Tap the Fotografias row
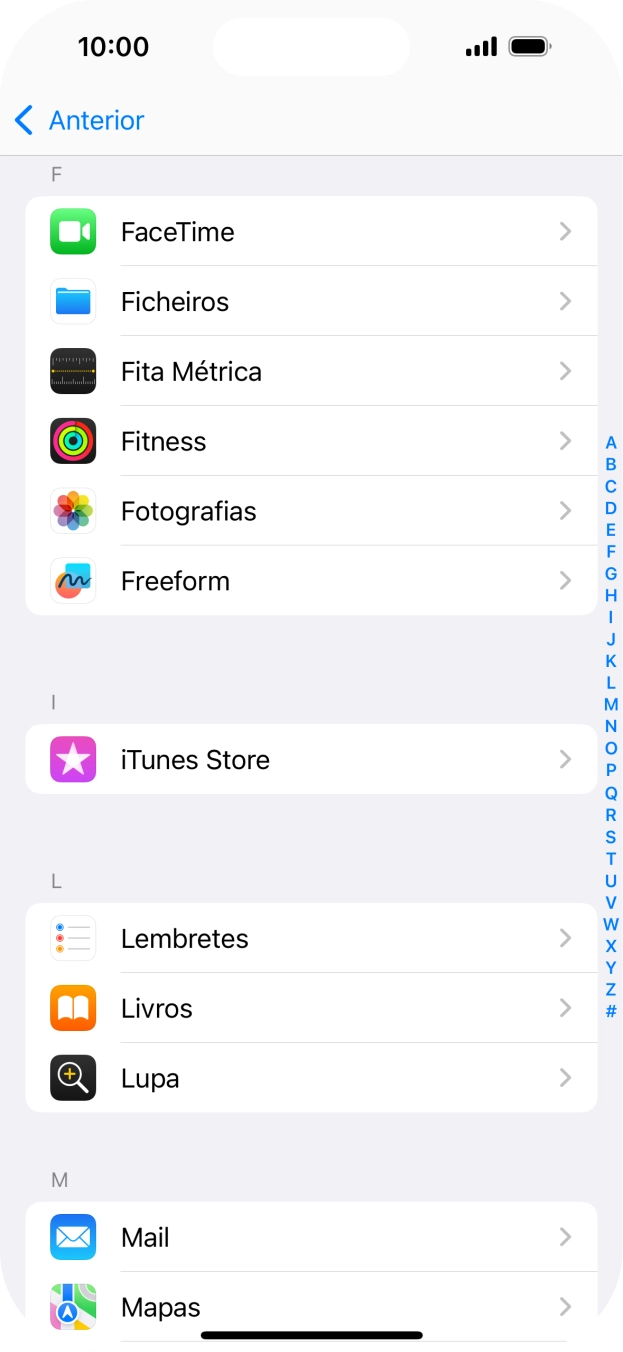Viewport: 623px width, 1352px height. (311, 512)
